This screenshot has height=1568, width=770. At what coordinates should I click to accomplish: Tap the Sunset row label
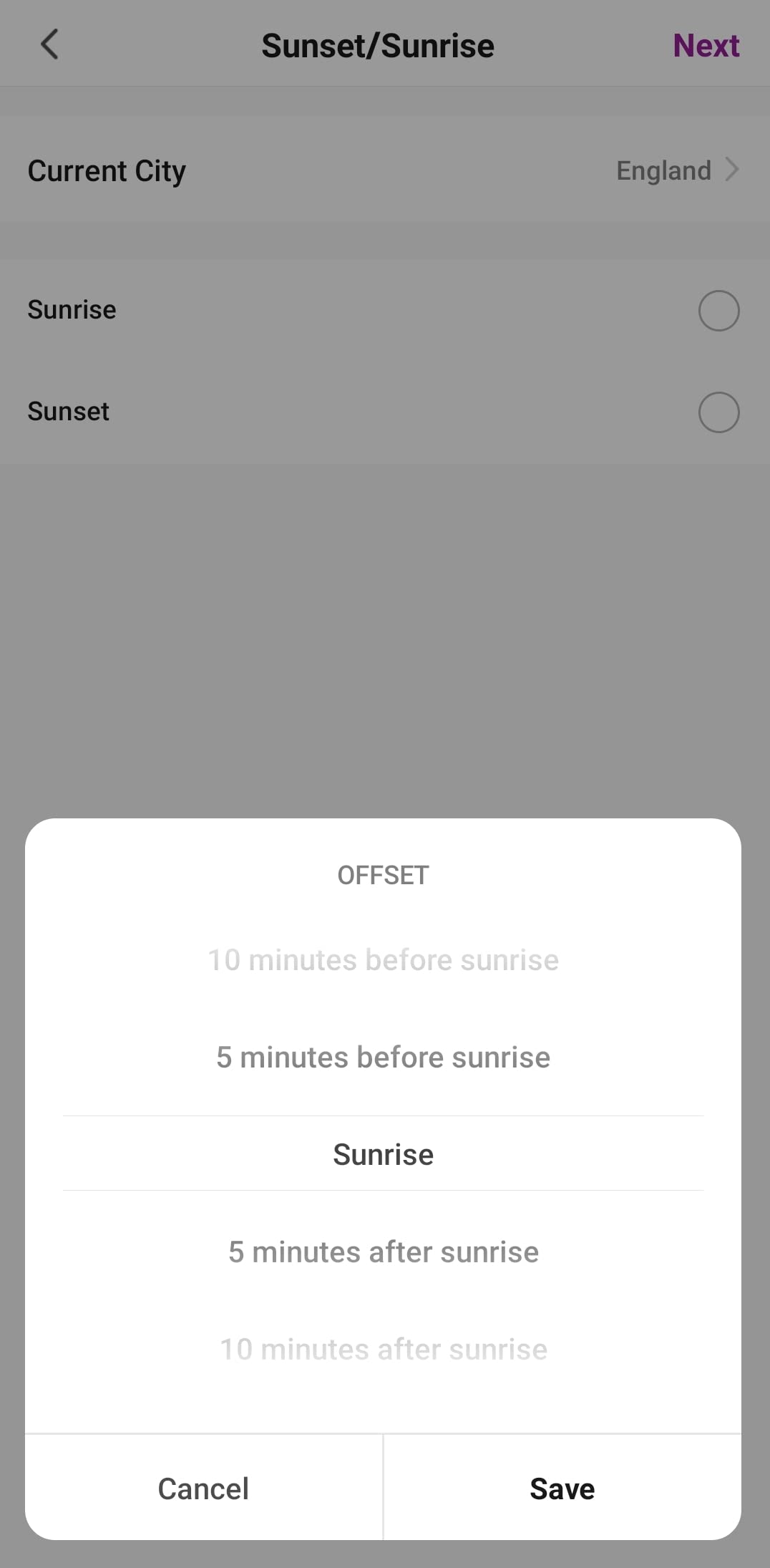[x=68, y=412]
